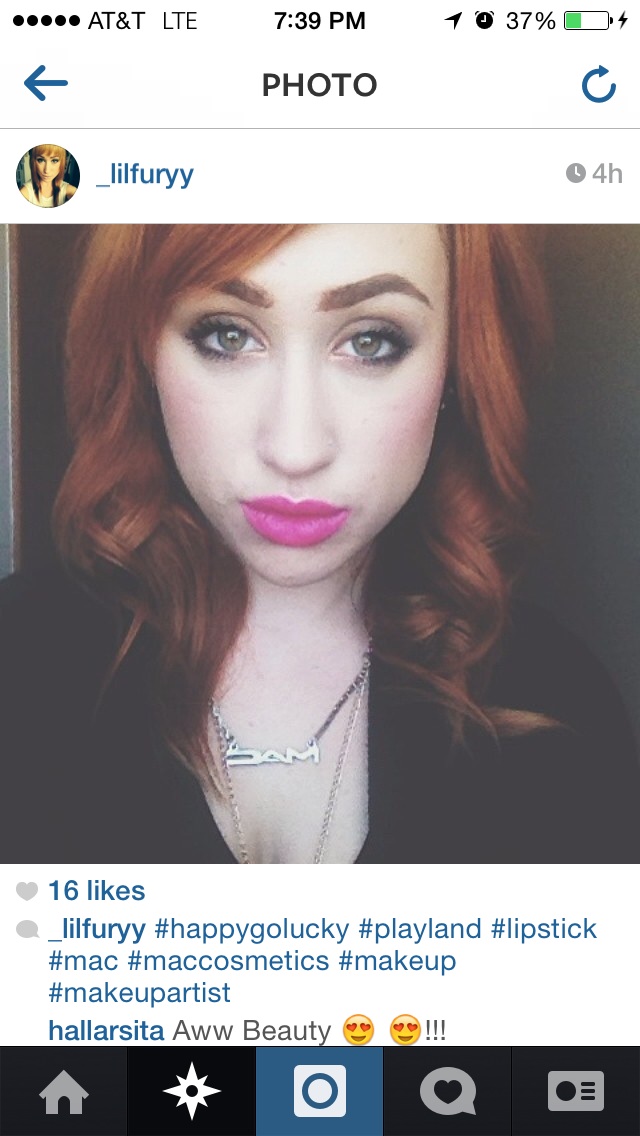Screen dimensions: 640x1136
Task: Open the #makeupartist hashtag
Action: tap(138, 993)
